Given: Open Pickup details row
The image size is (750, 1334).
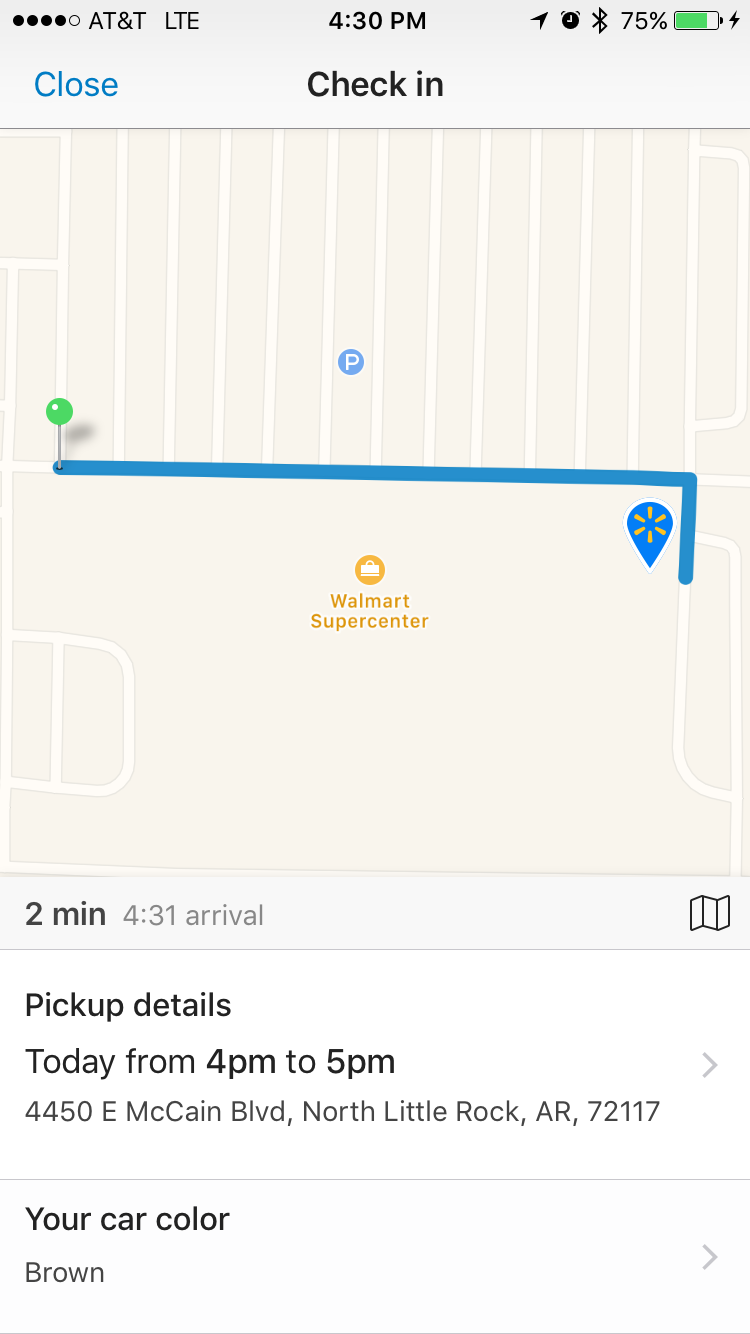Looking at the screenshot, I should tap(375, 1065).
